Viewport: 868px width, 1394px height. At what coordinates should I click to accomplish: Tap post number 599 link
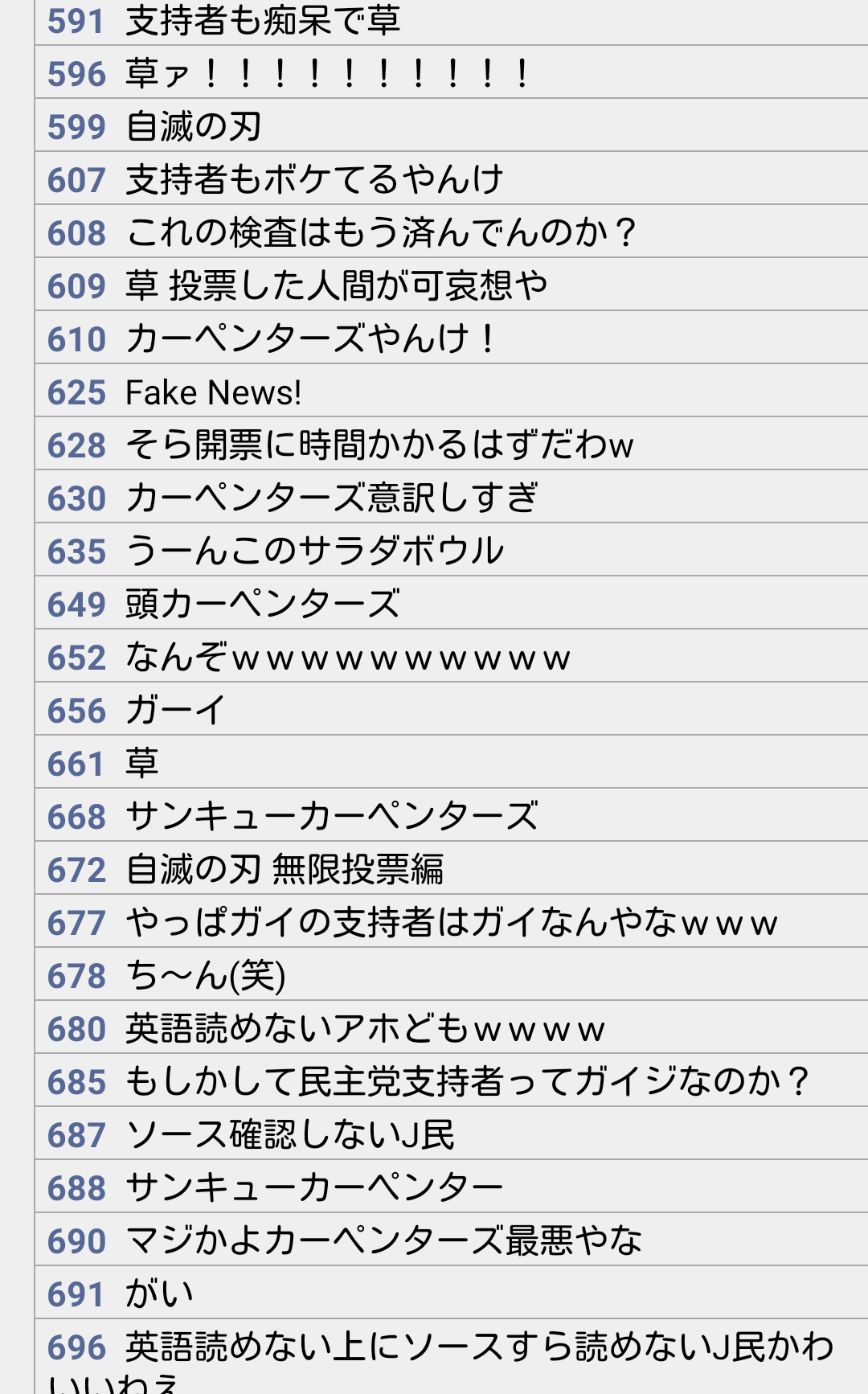pyautogui.click(x=76, y=127)
